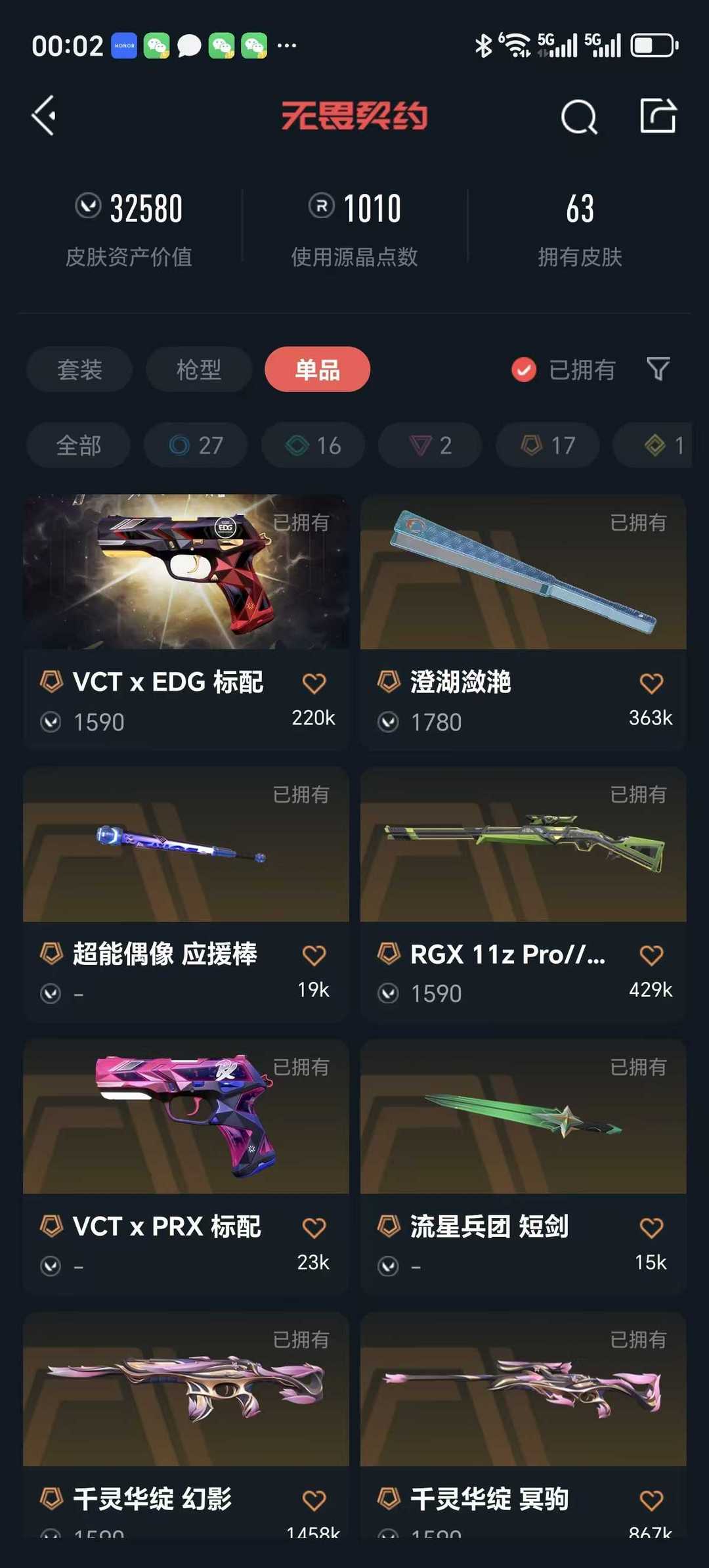Filter by the chip showing 2
The height and width of the screenshot is (1568, 709).
(430, 445)
